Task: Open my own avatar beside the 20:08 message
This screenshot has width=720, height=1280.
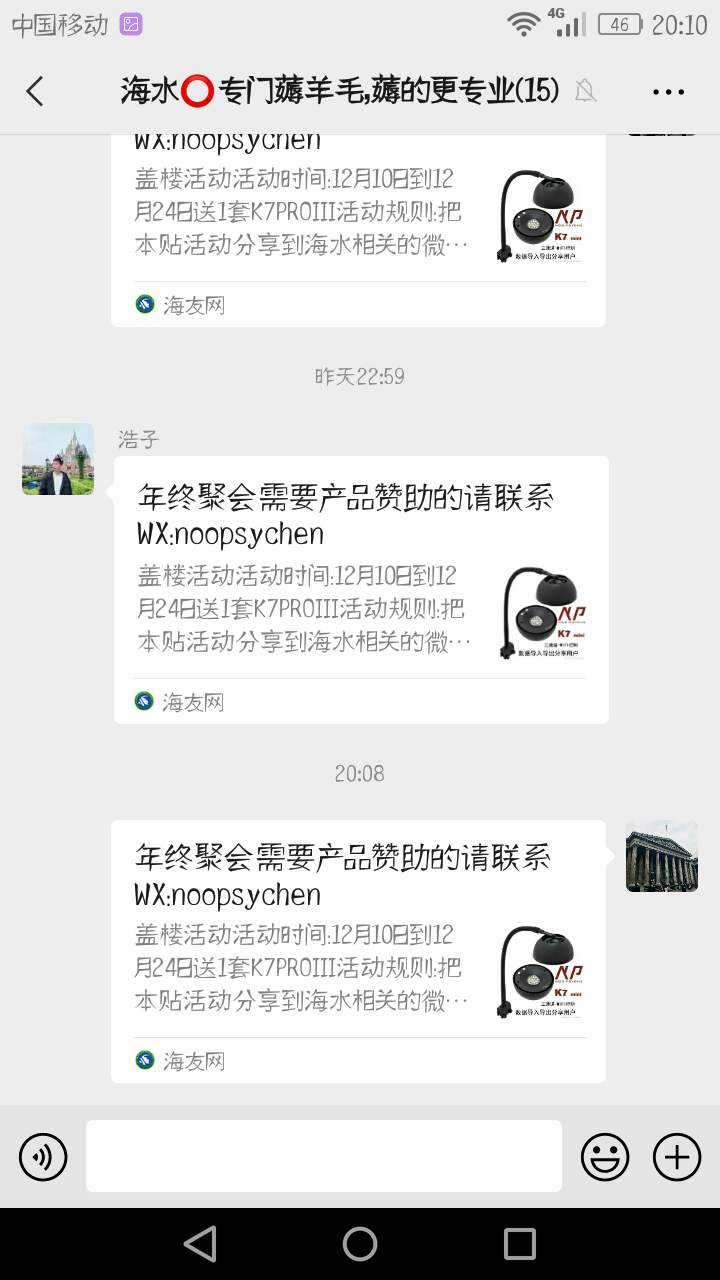Action: point(661,857)
